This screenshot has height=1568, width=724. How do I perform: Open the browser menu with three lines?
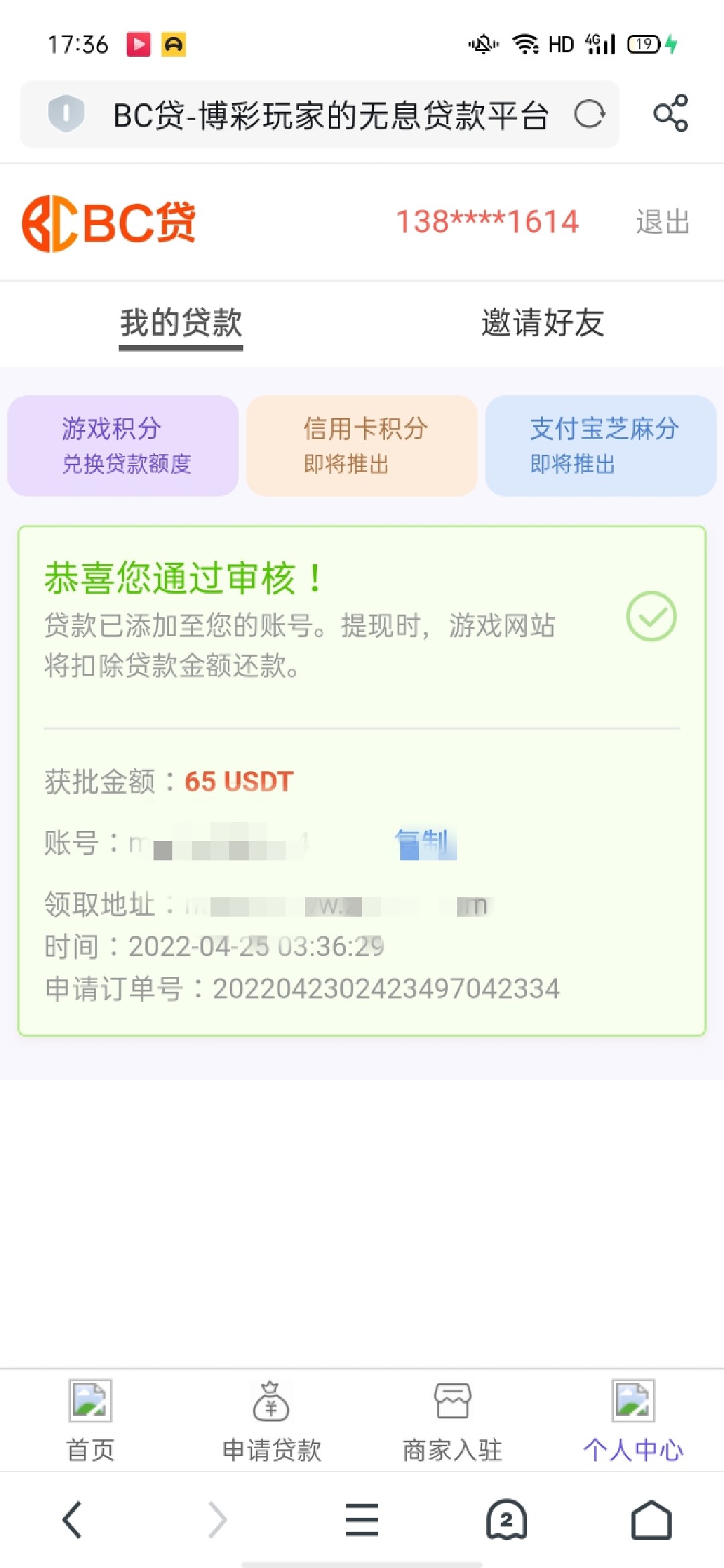pyautogui.click(x=362, y=1520)
